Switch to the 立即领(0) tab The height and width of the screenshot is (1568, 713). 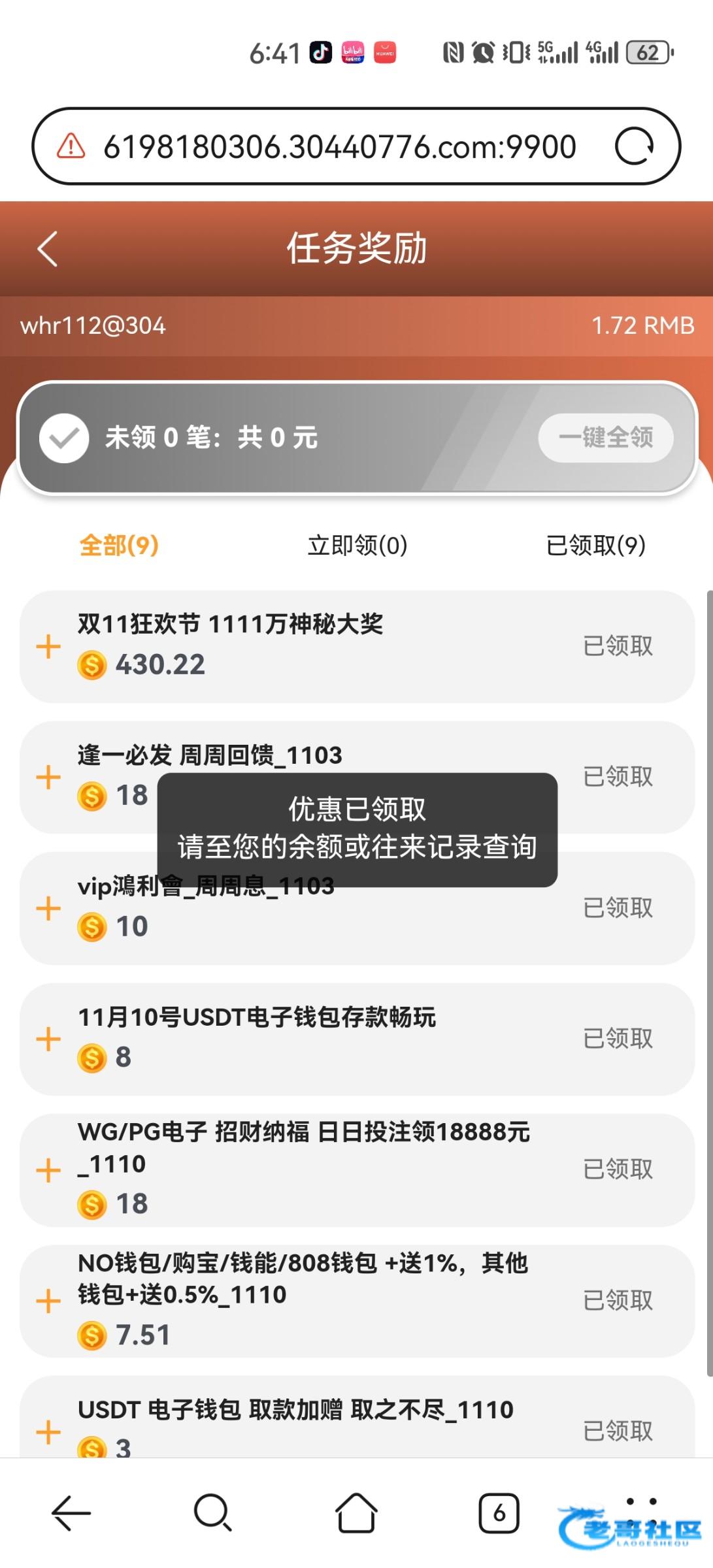click(357, 545)
